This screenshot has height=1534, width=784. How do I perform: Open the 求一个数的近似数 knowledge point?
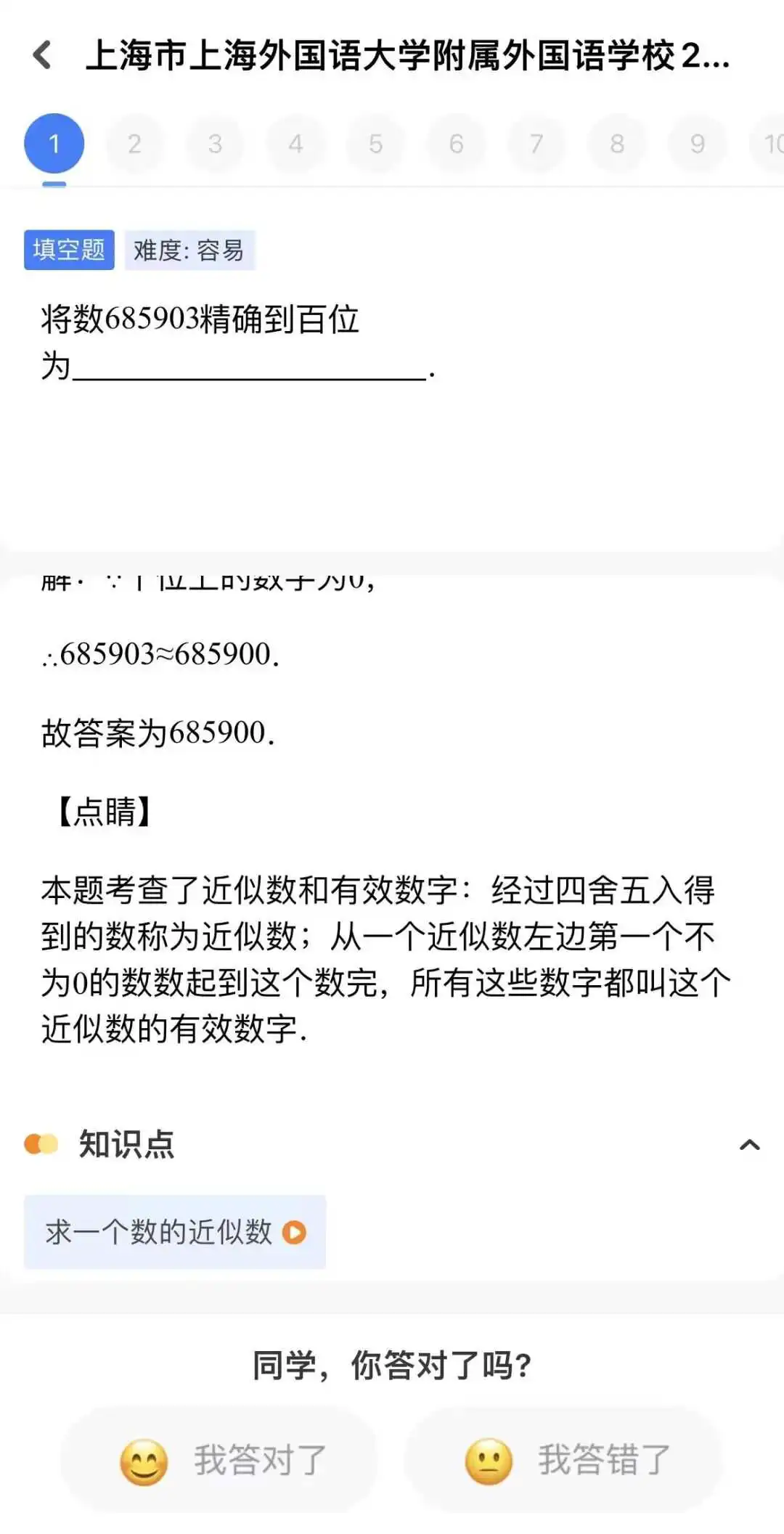click(175, 1232)
